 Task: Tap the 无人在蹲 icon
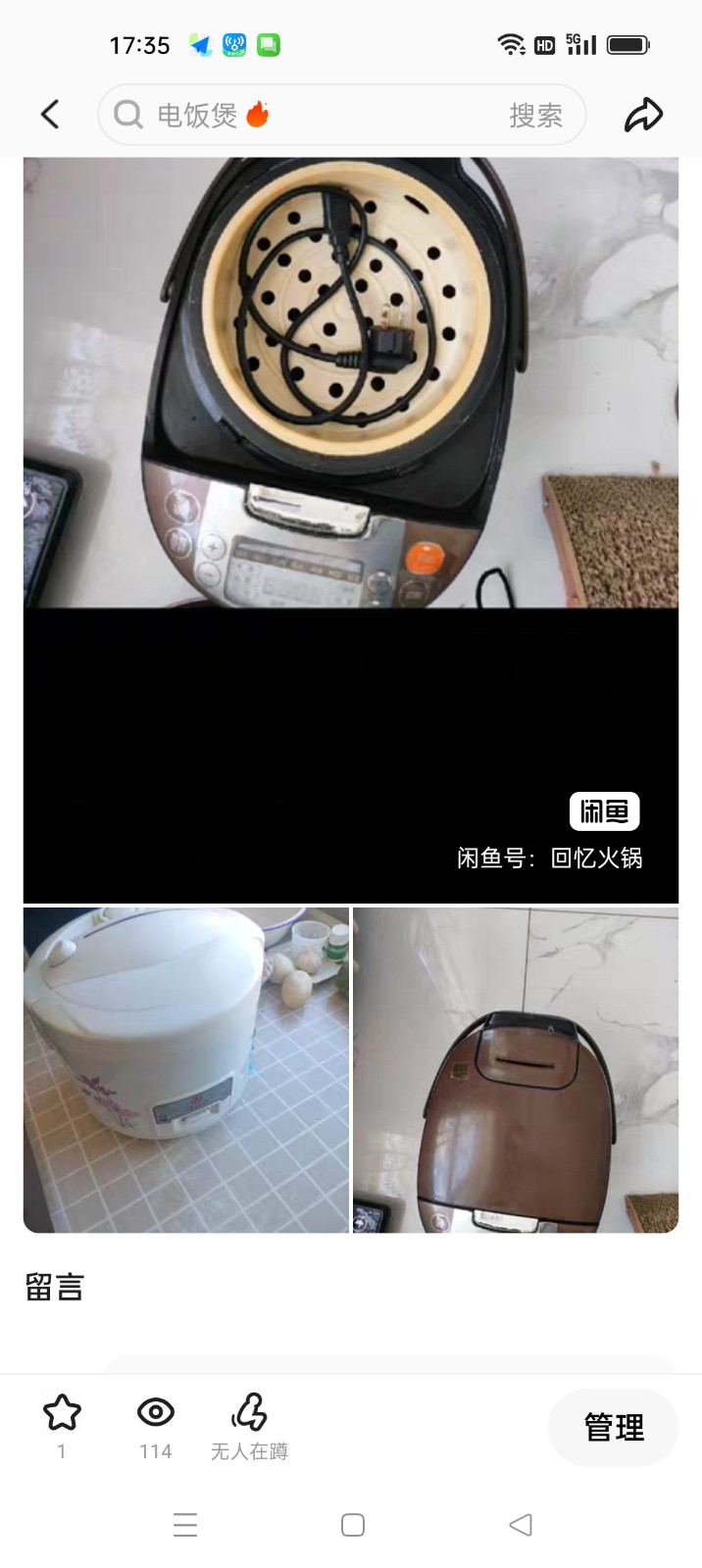point(249,1412)
